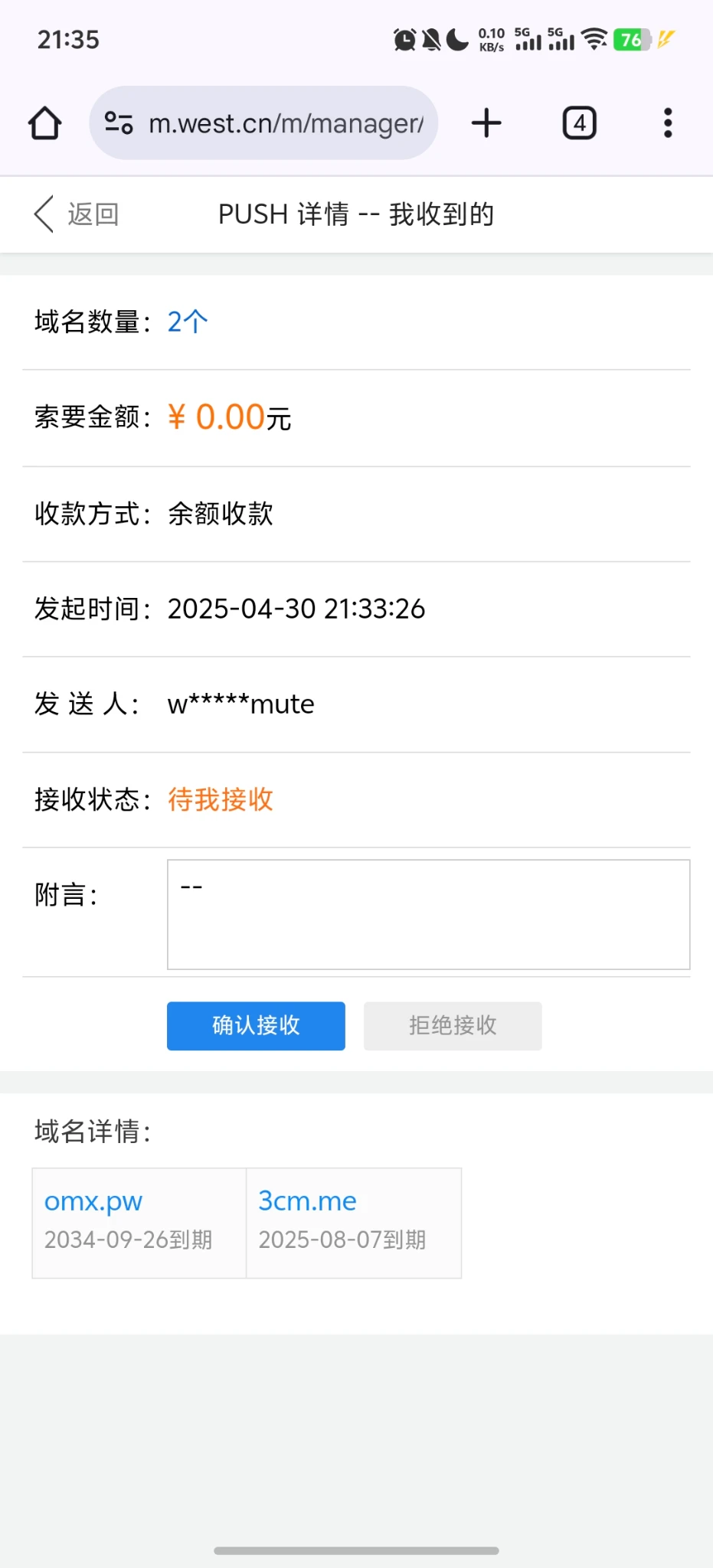Go back via the 返回 button
This screenshot has width=713, height=1568.
(77, 214)
